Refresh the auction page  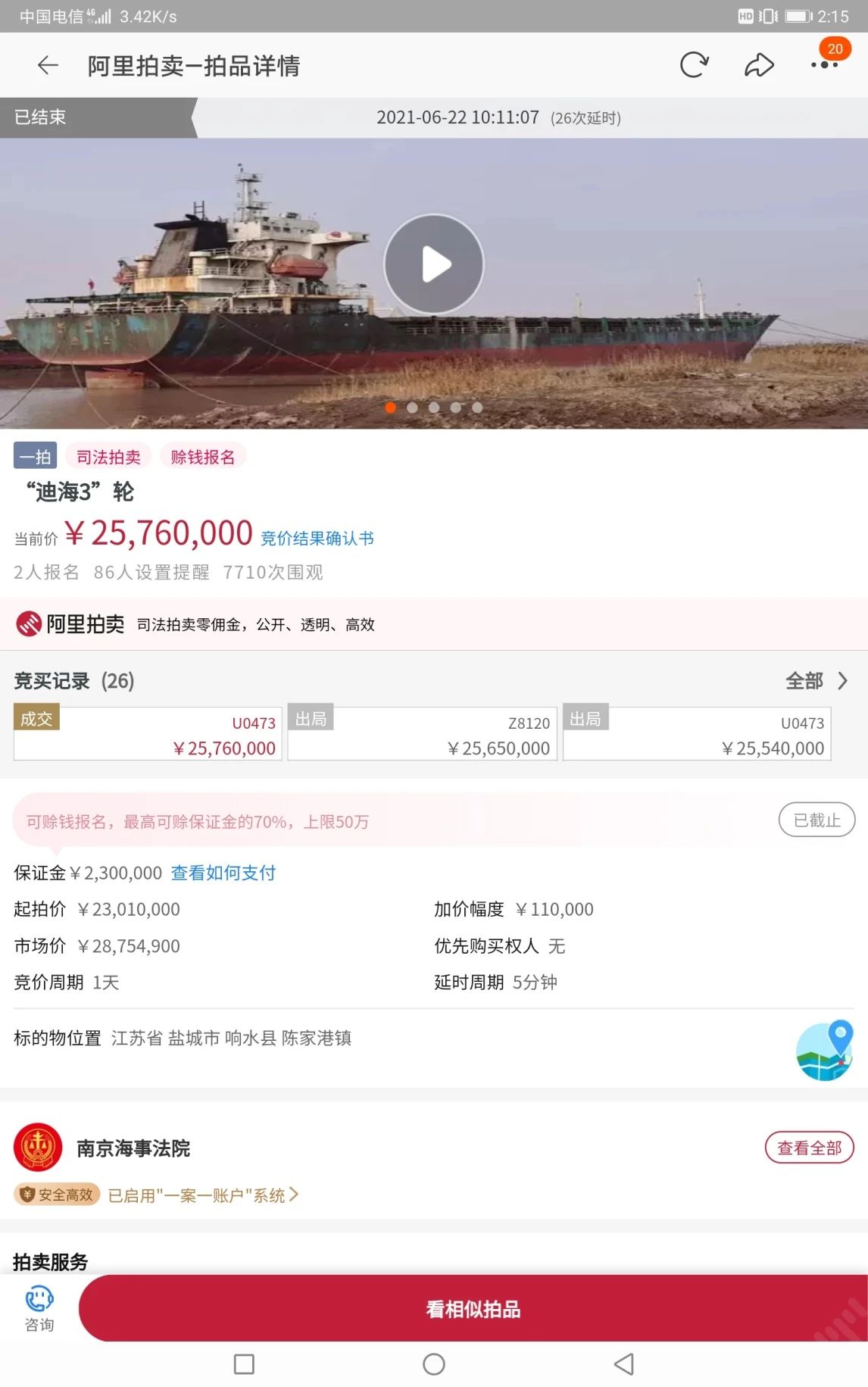(694, 65)
